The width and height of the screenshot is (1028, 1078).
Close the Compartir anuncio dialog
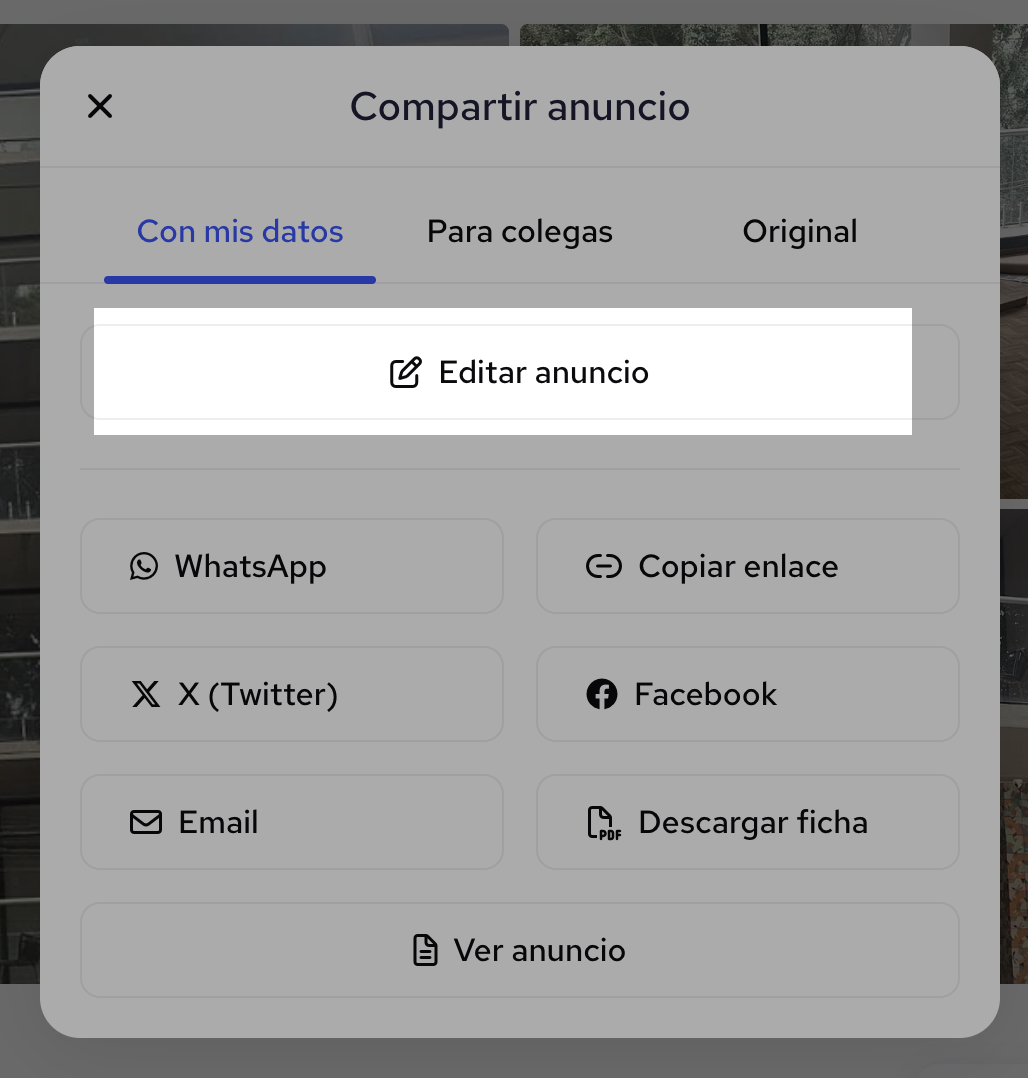point(100,106)
